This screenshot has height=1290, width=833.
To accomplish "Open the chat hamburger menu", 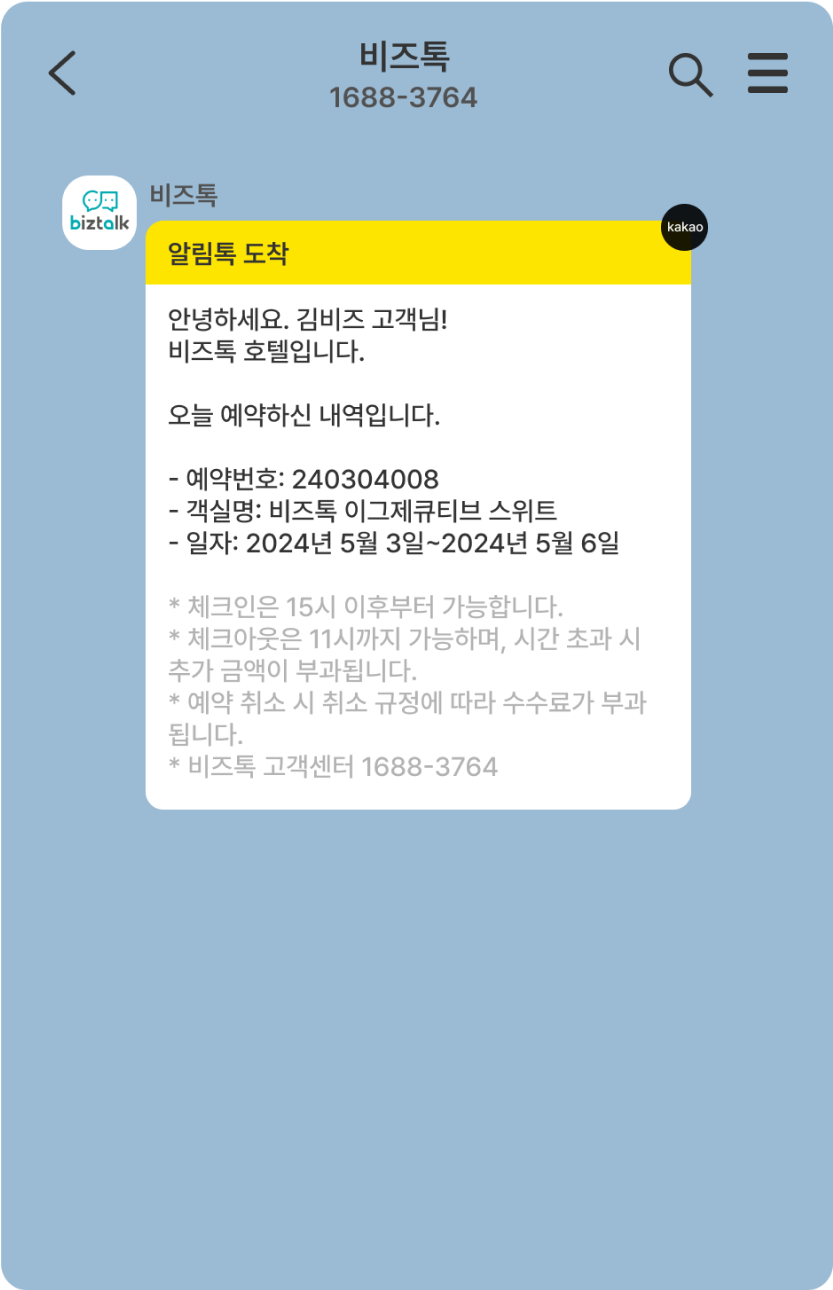I will (768, 74).
